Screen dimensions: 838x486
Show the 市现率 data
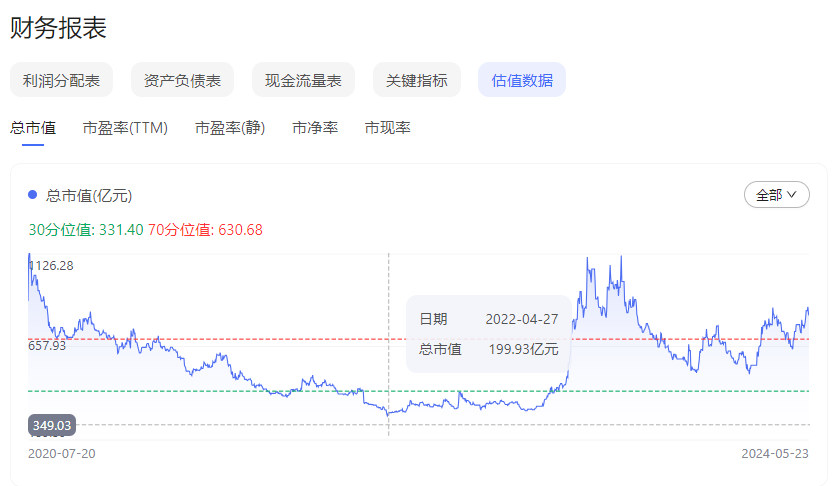pos(387,128)
